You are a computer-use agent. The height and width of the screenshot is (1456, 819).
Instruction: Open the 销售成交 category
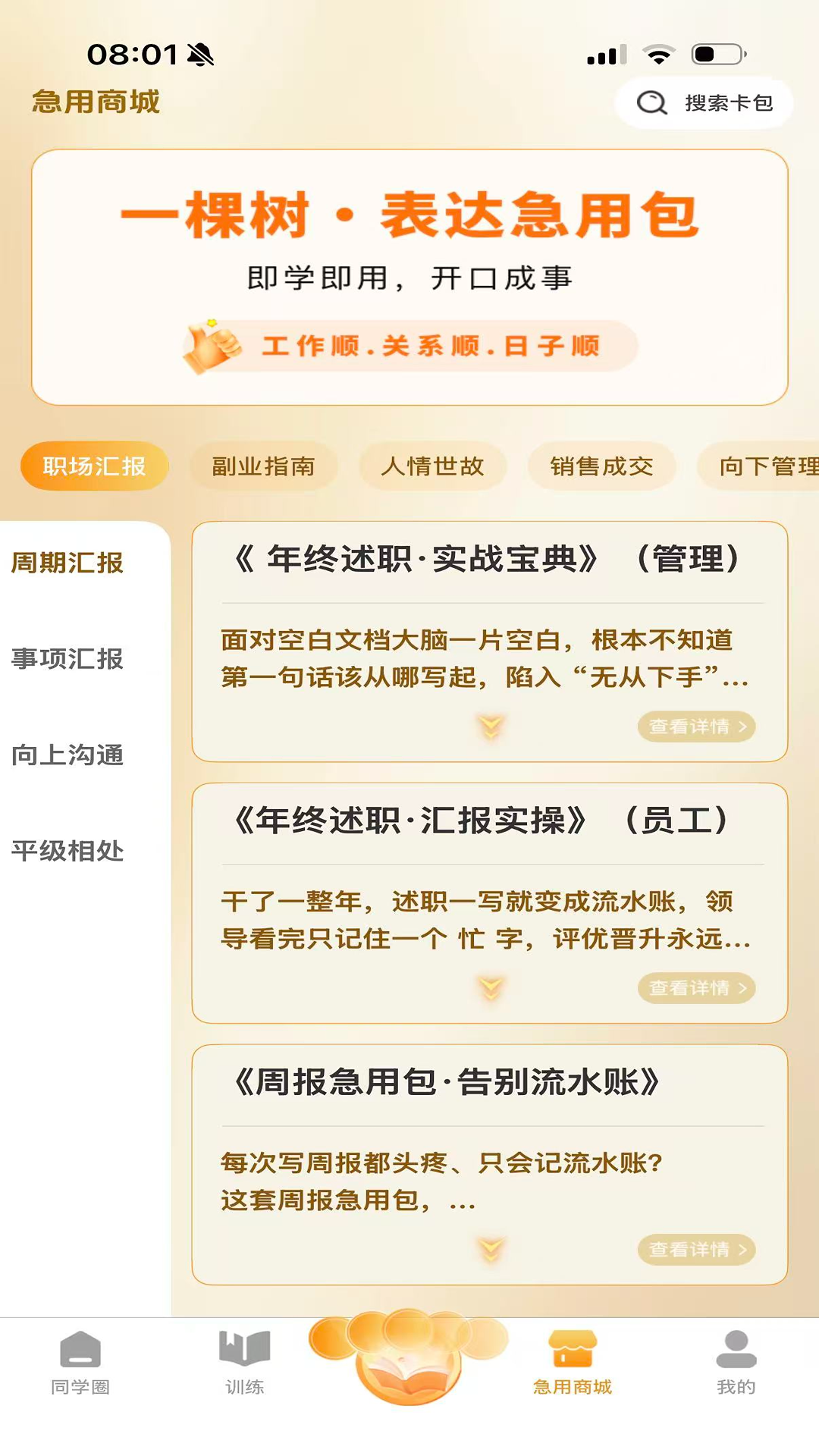pos(601,466)
